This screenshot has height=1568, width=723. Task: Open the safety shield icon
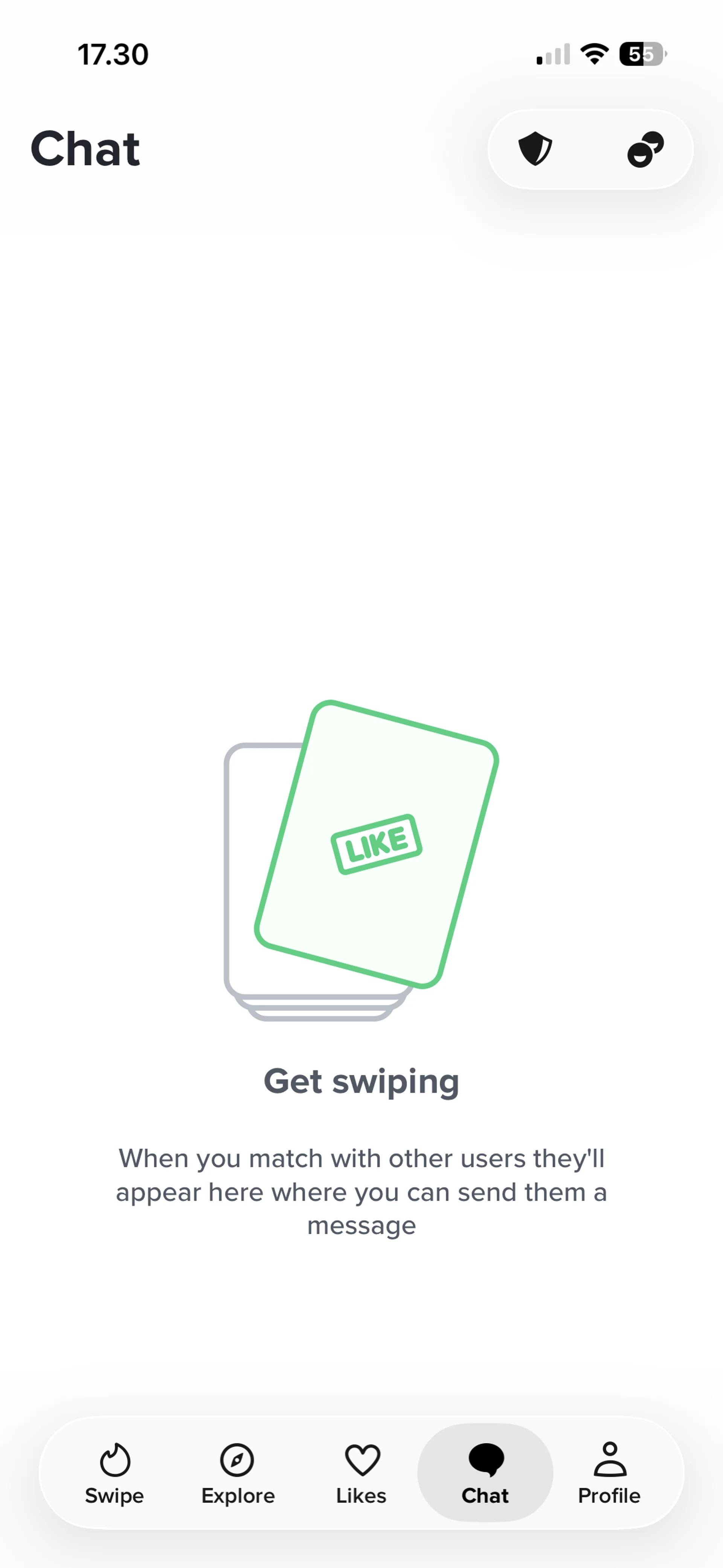point(535,149)
